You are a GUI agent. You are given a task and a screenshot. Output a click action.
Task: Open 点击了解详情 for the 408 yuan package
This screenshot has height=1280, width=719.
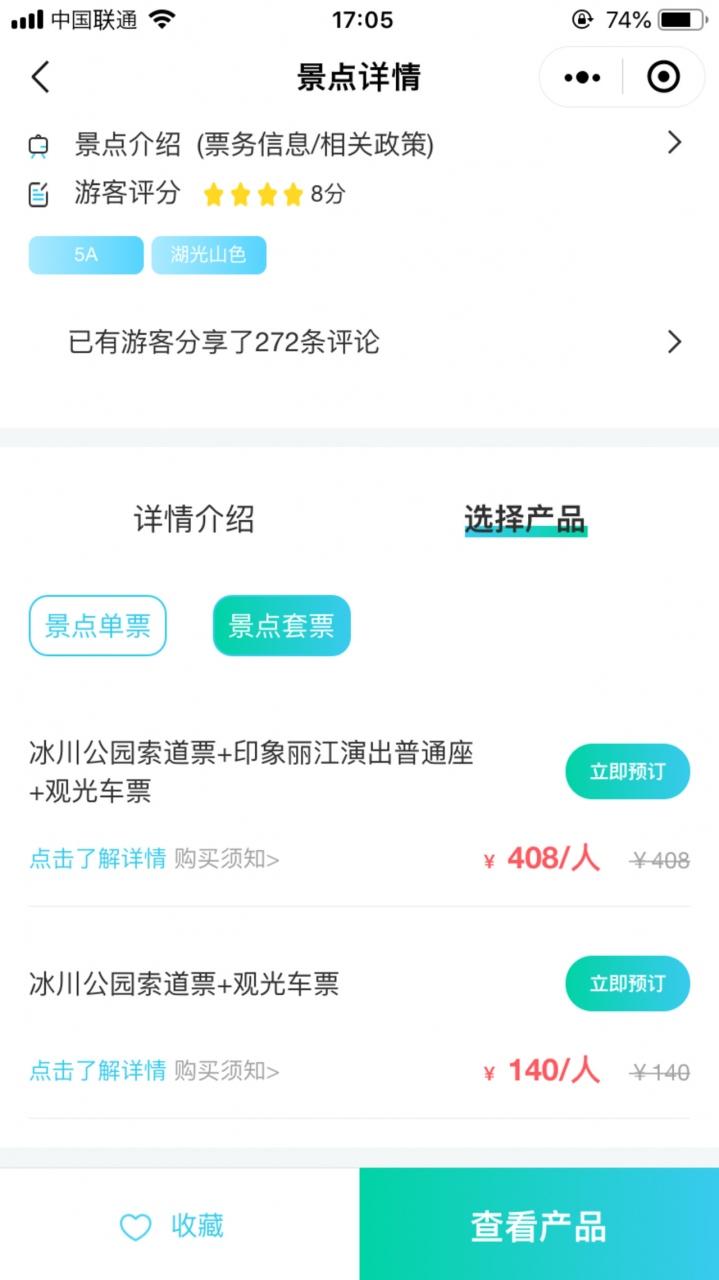97,859
